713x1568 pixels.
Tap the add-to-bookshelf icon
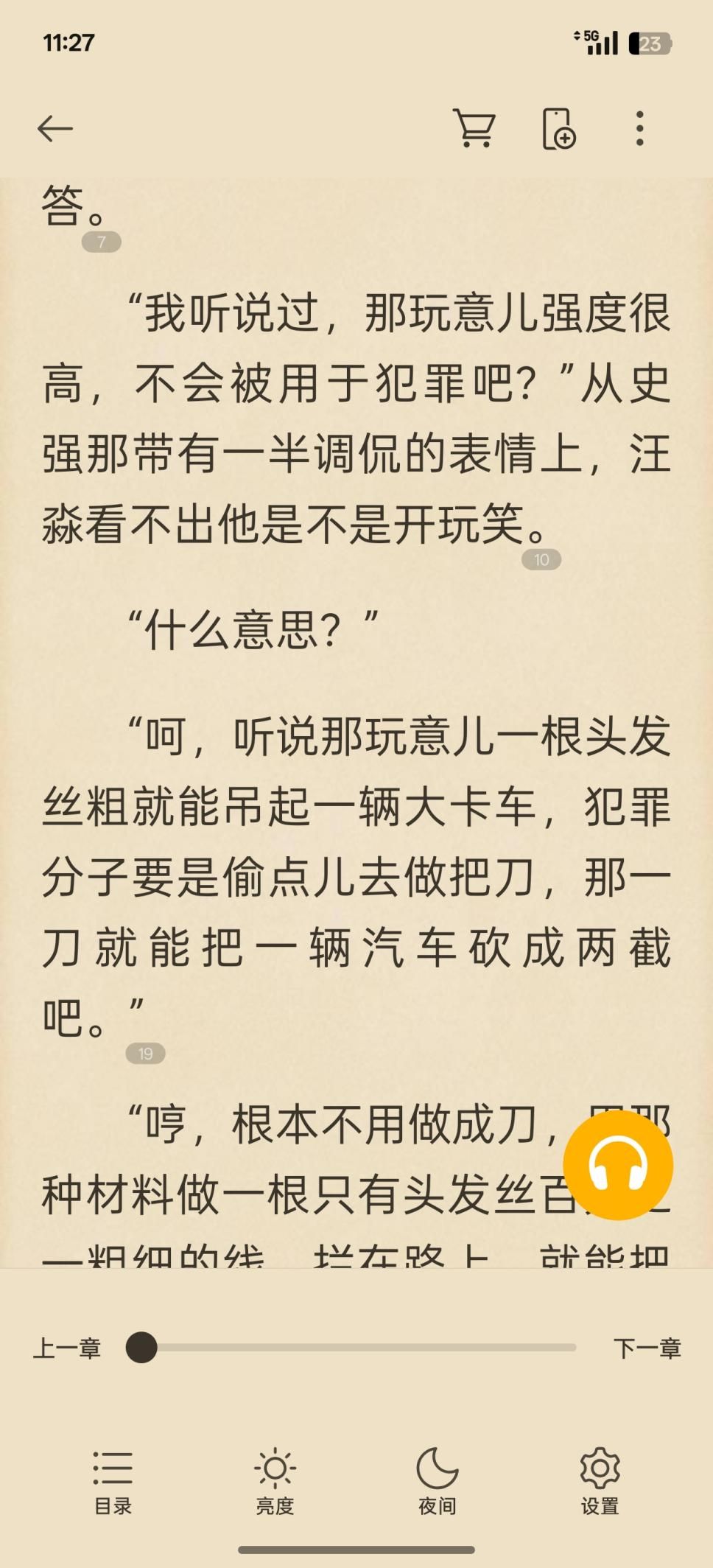[x=558, y=129]
